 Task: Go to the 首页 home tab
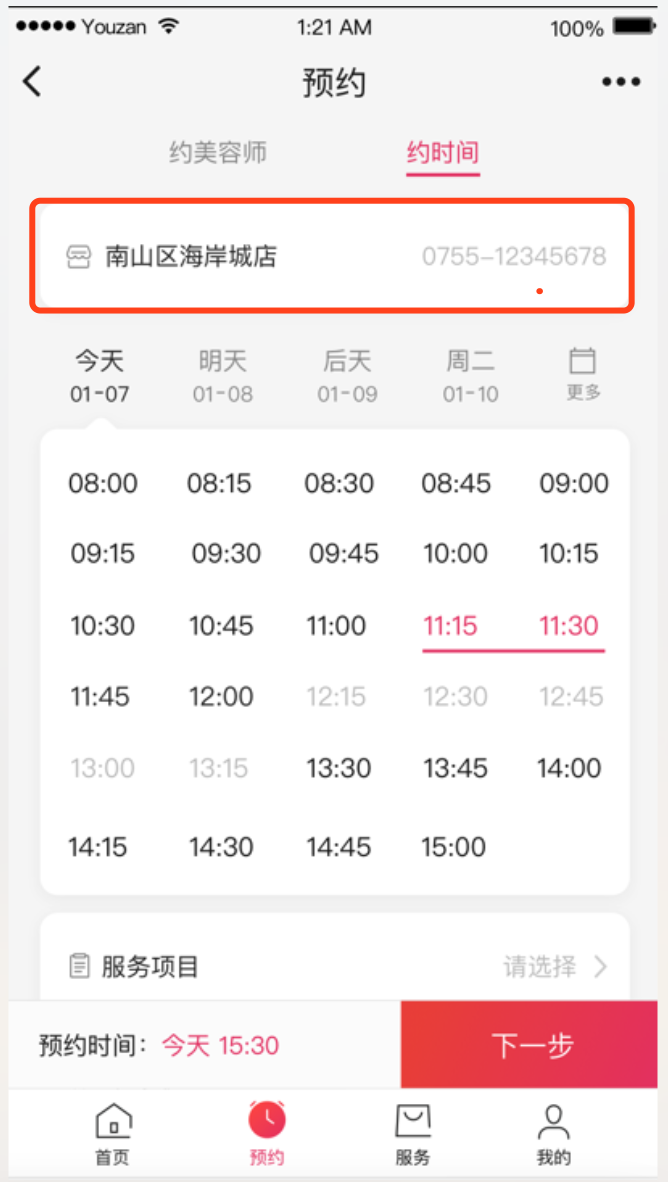[113, 1135]
